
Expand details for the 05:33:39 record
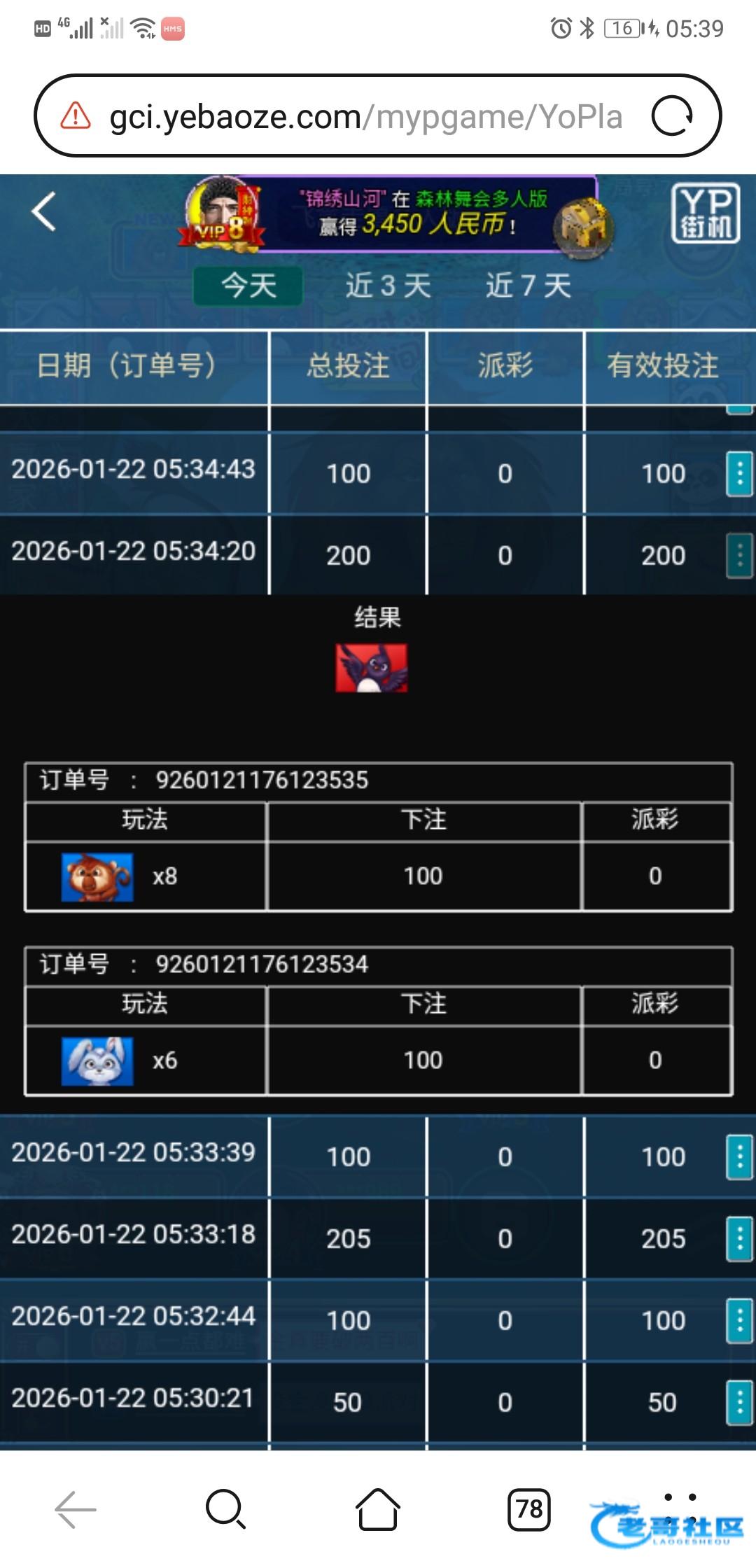pos(739,1157)
